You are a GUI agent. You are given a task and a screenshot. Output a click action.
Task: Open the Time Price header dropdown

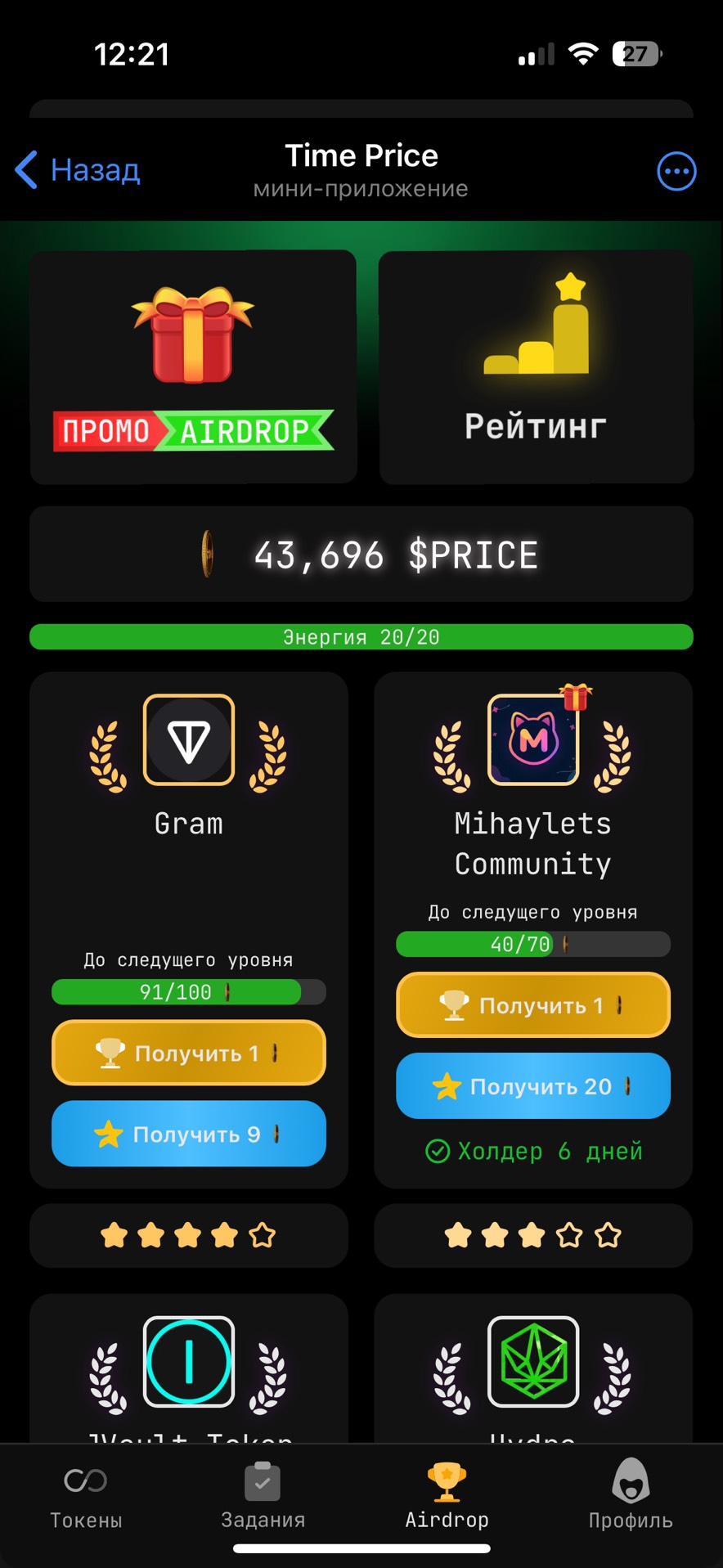tap(361, 168)
